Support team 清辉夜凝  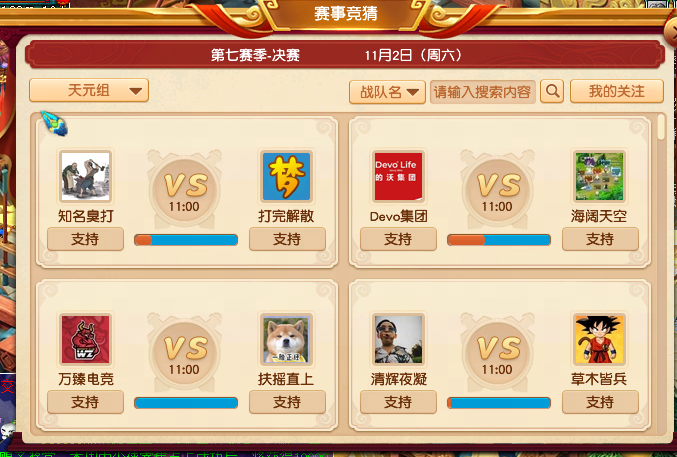[x=398, y=402]
